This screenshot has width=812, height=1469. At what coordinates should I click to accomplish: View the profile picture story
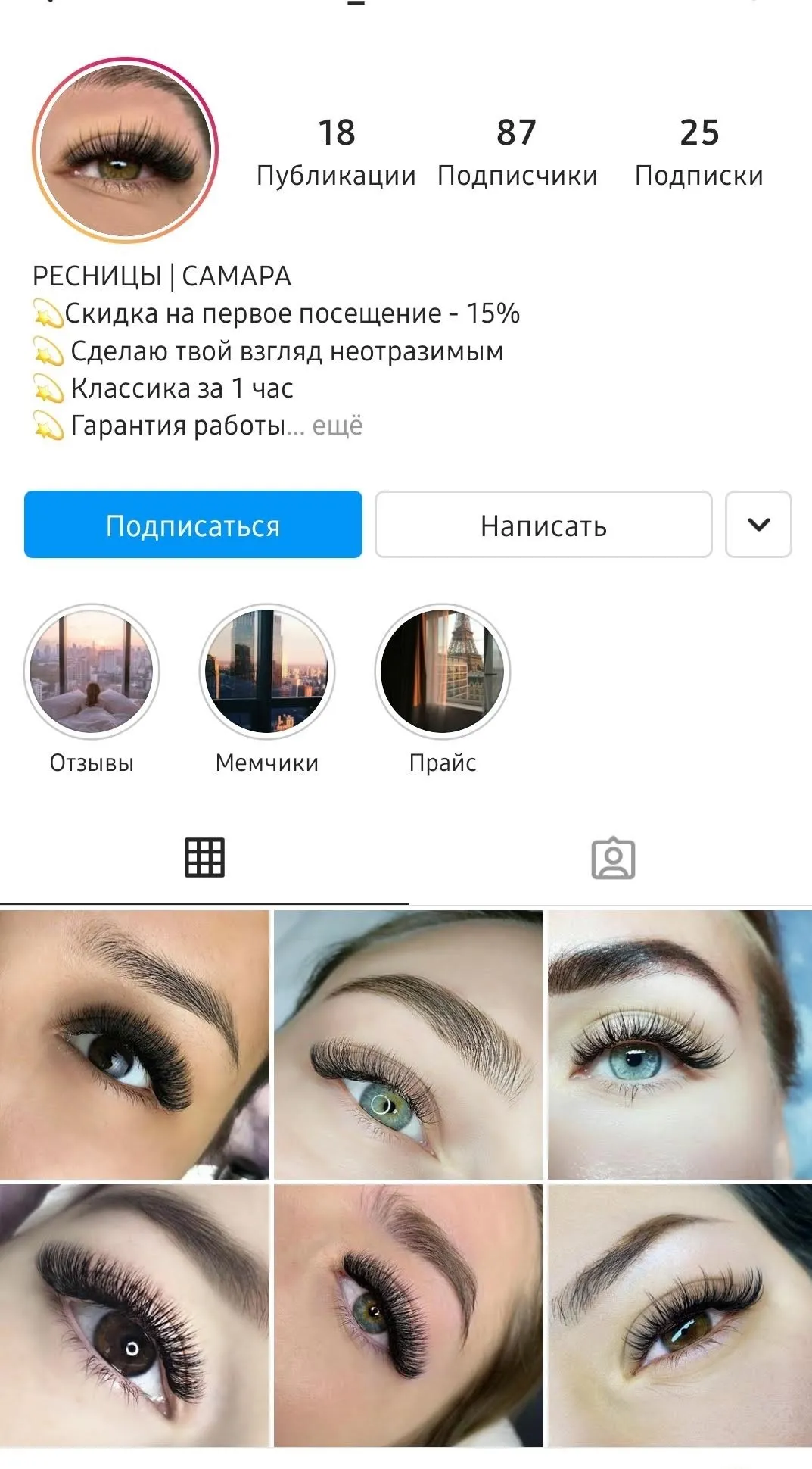click(x=125, y=150)
